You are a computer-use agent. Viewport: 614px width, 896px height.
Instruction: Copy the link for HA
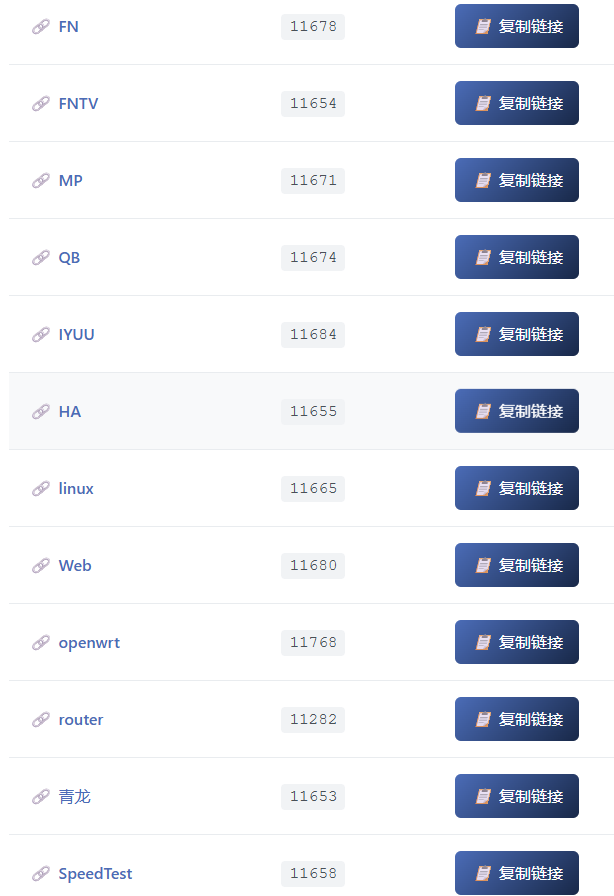(x=516, y=411)
